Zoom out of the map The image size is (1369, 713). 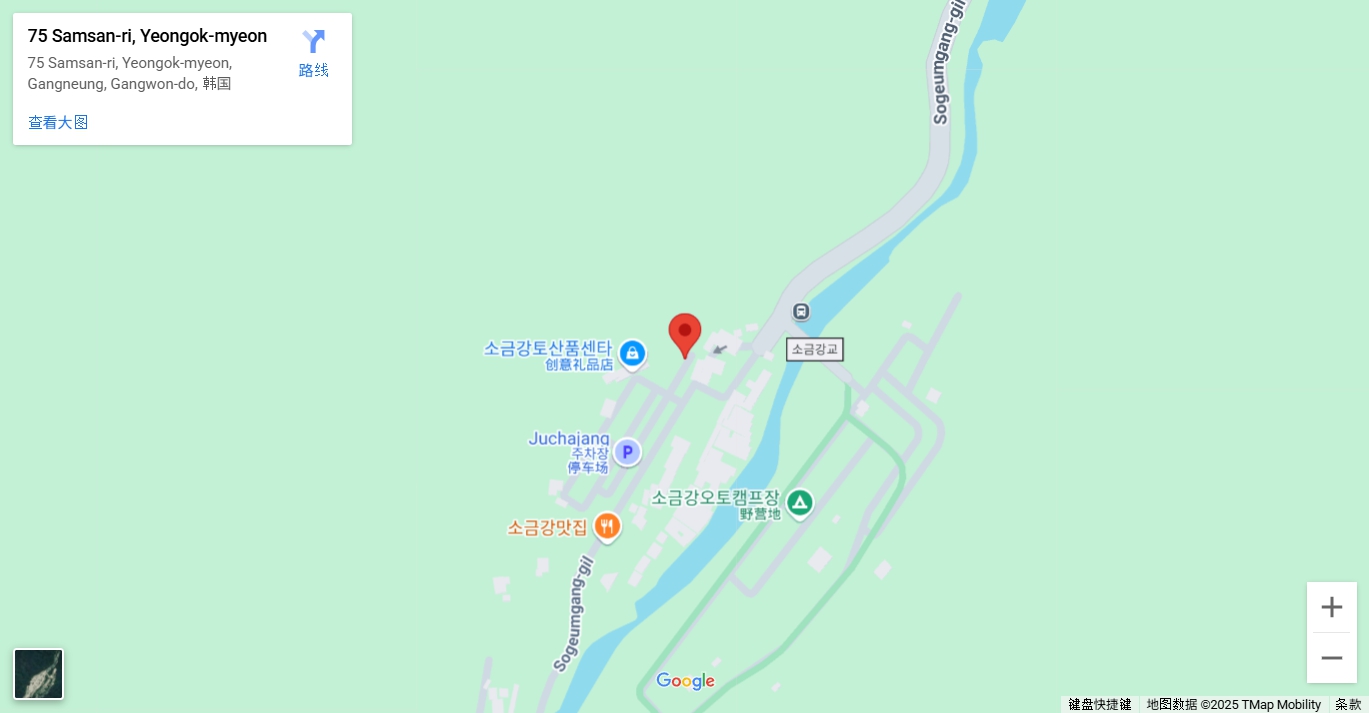pyautogui.click(x=1331, y=658)
